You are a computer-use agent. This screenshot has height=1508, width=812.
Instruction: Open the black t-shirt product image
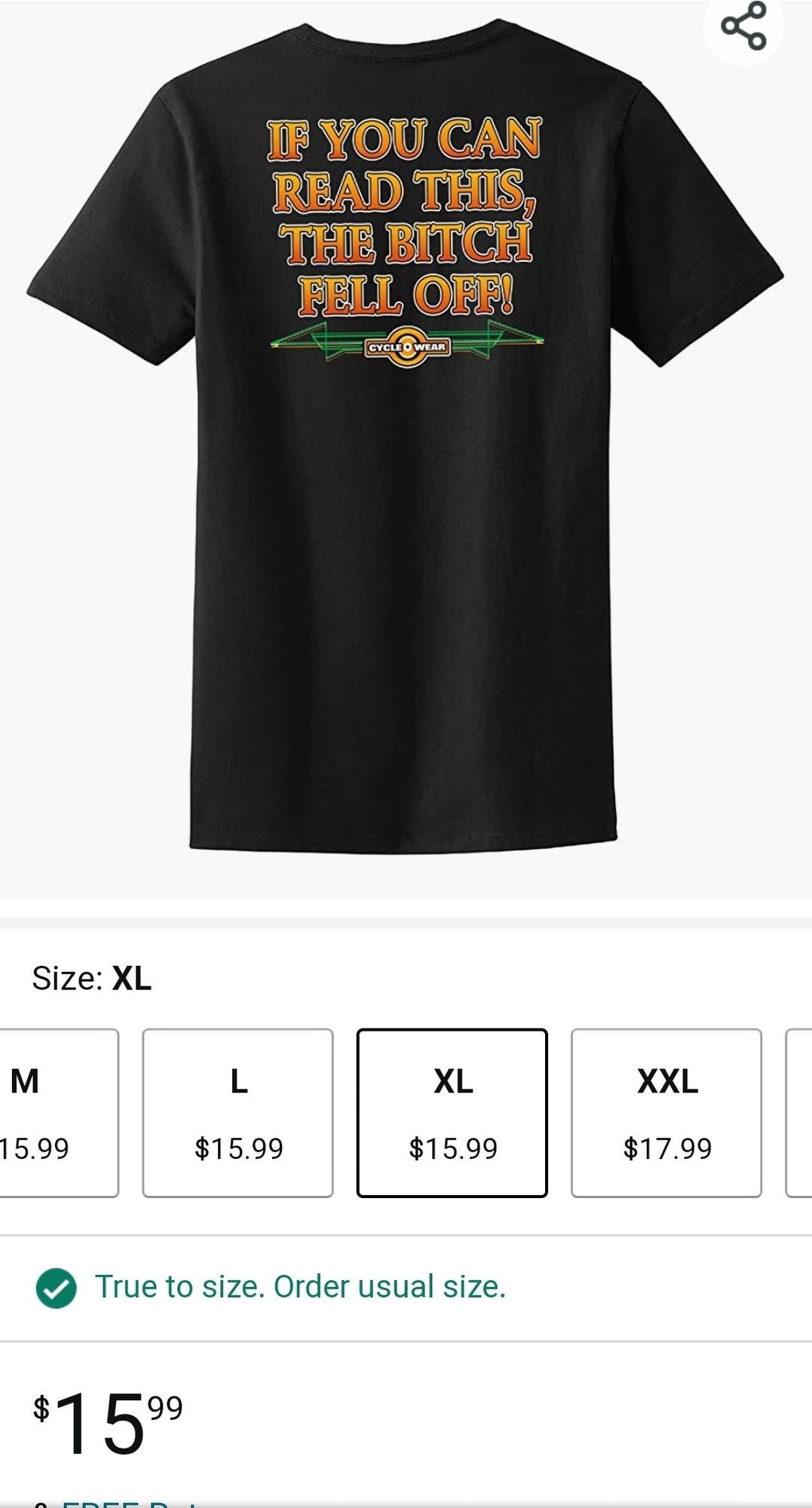pyautogui.click(x=405, y=452)
